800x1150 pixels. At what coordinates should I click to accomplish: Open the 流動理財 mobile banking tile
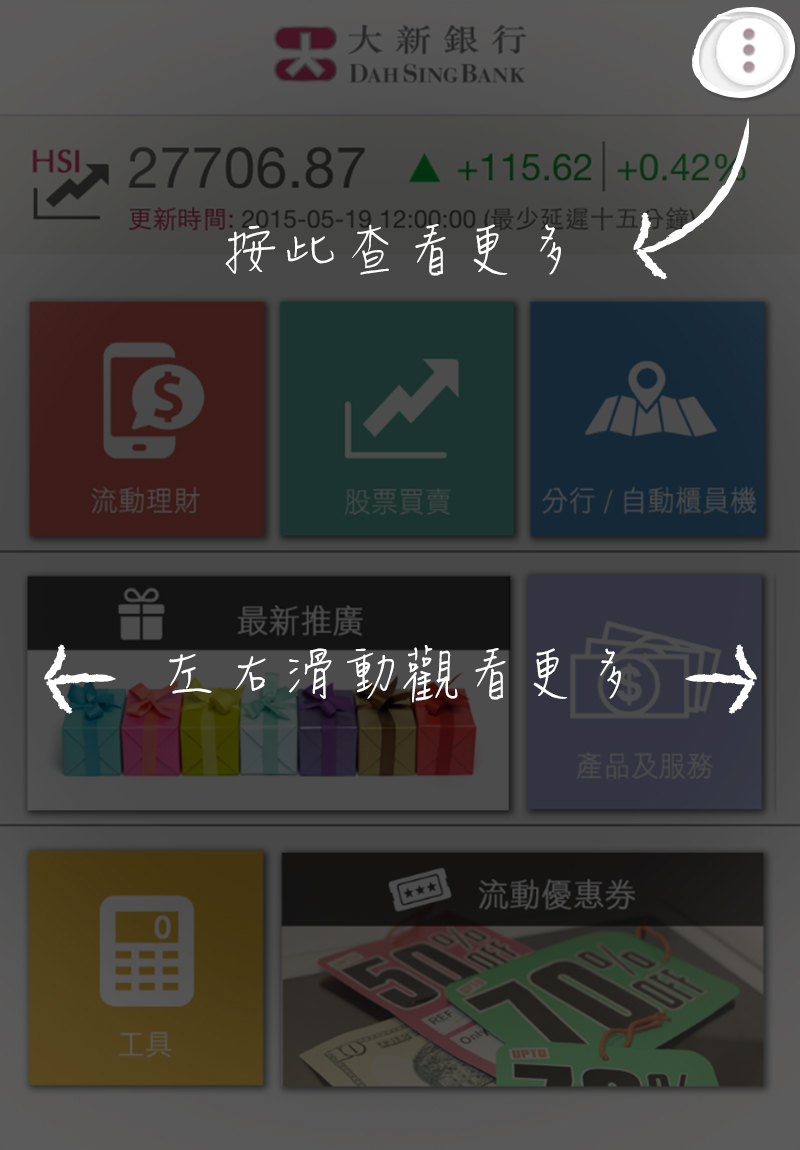click(147, 419)
